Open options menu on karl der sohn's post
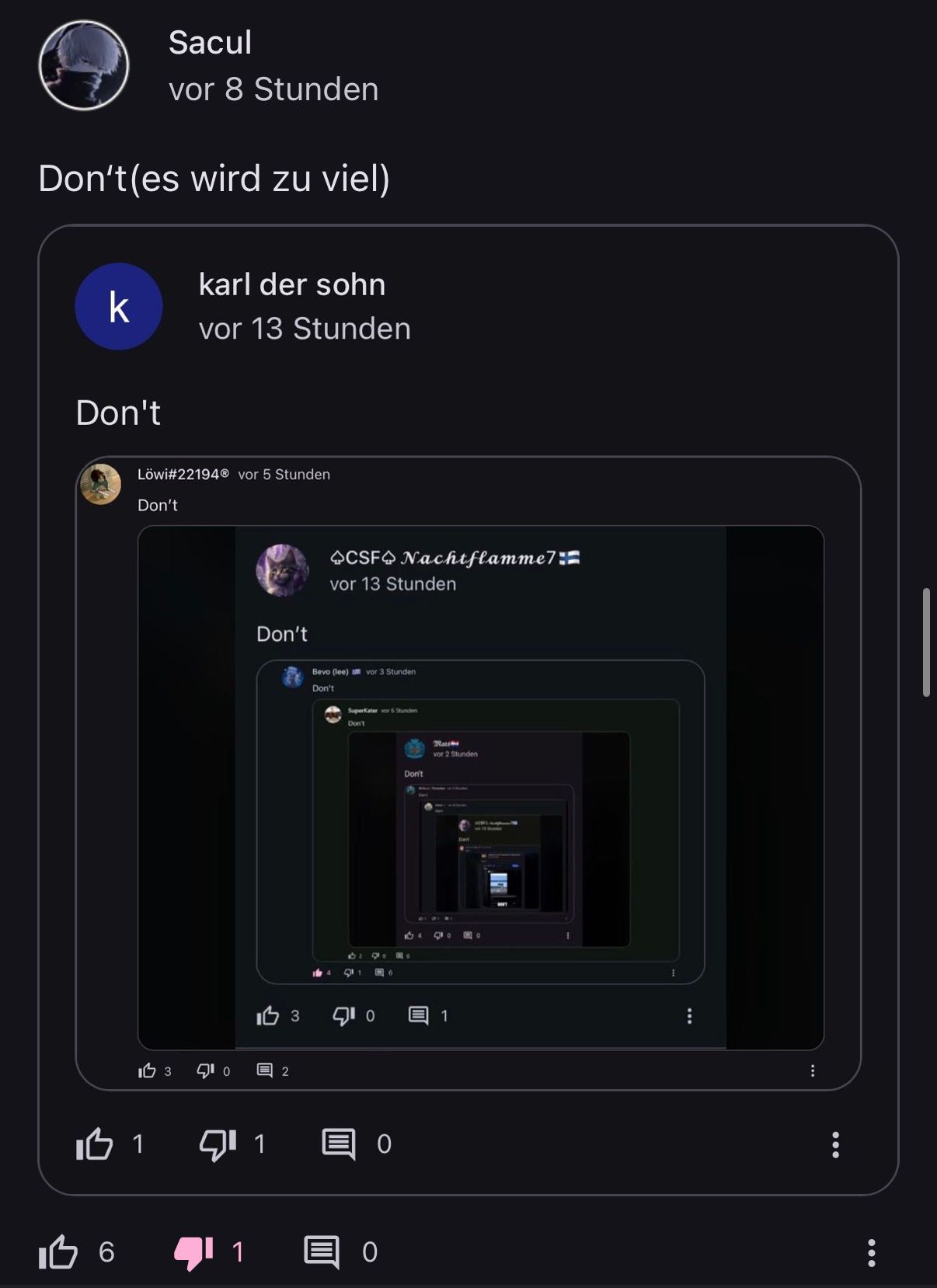This screenshot has height=1288, width=937. pyautogui.click(x=835, y=1144)
